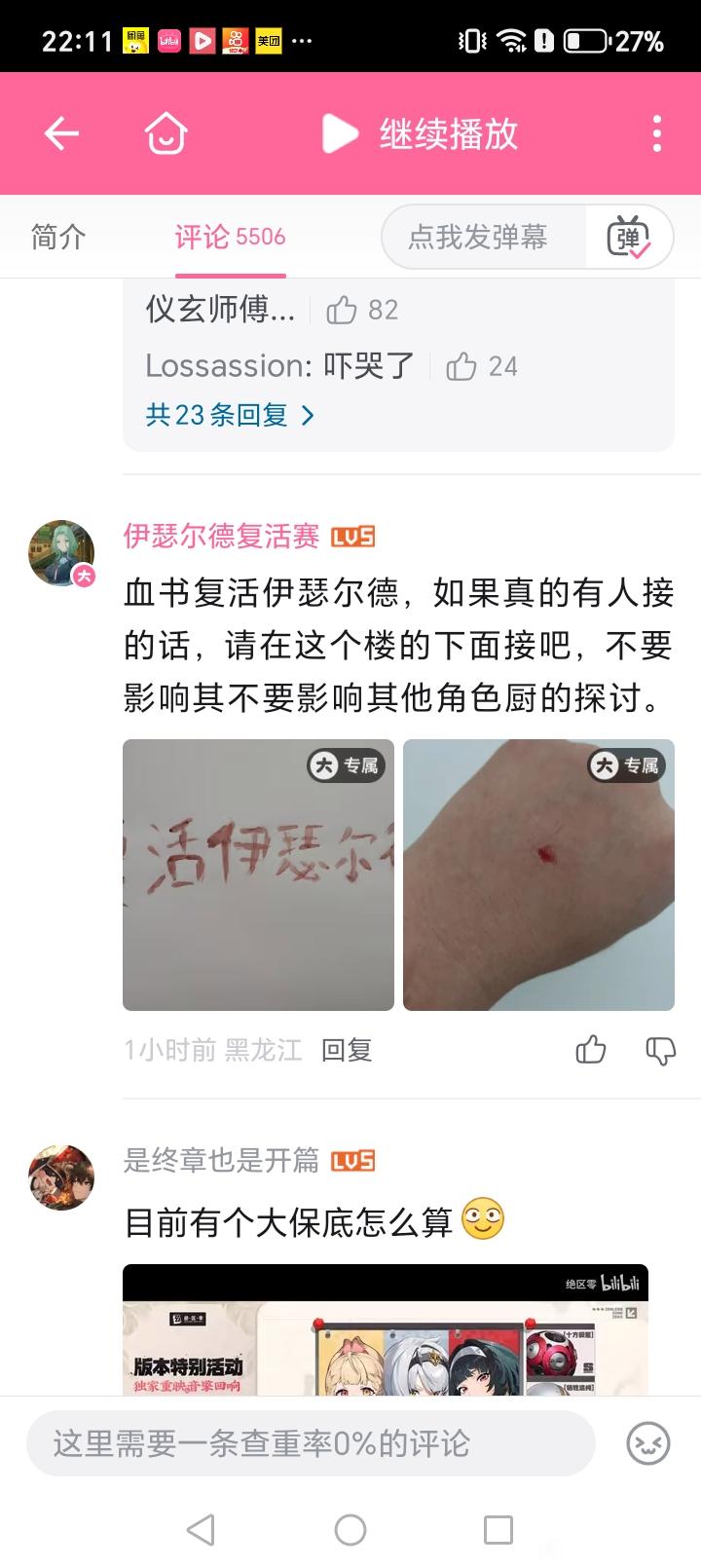Expand 共23条回复 replies
Image resolution: width=701 pixels, height=1568 pixels.
(x=230, y=416)
